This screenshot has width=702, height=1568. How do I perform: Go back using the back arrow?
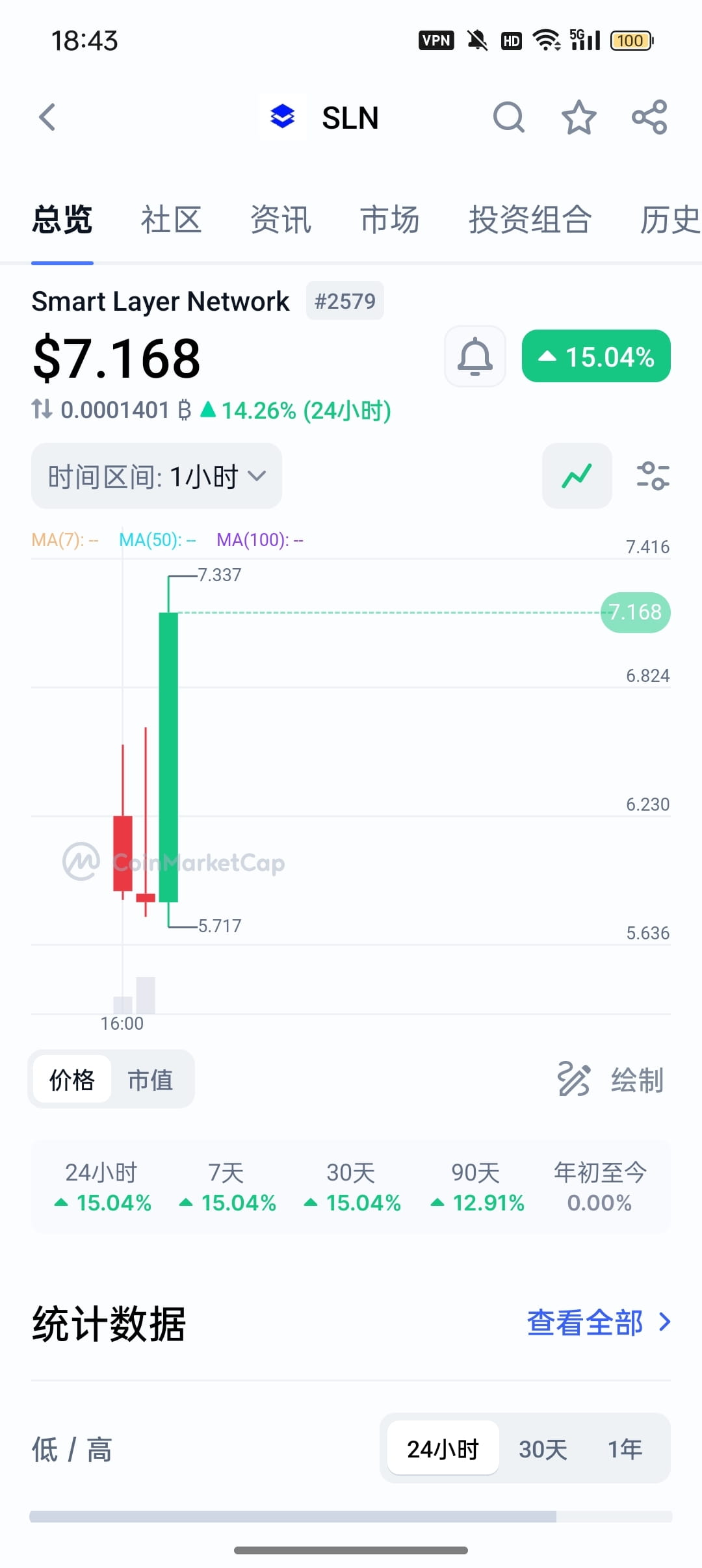click(x=46, y=118)
